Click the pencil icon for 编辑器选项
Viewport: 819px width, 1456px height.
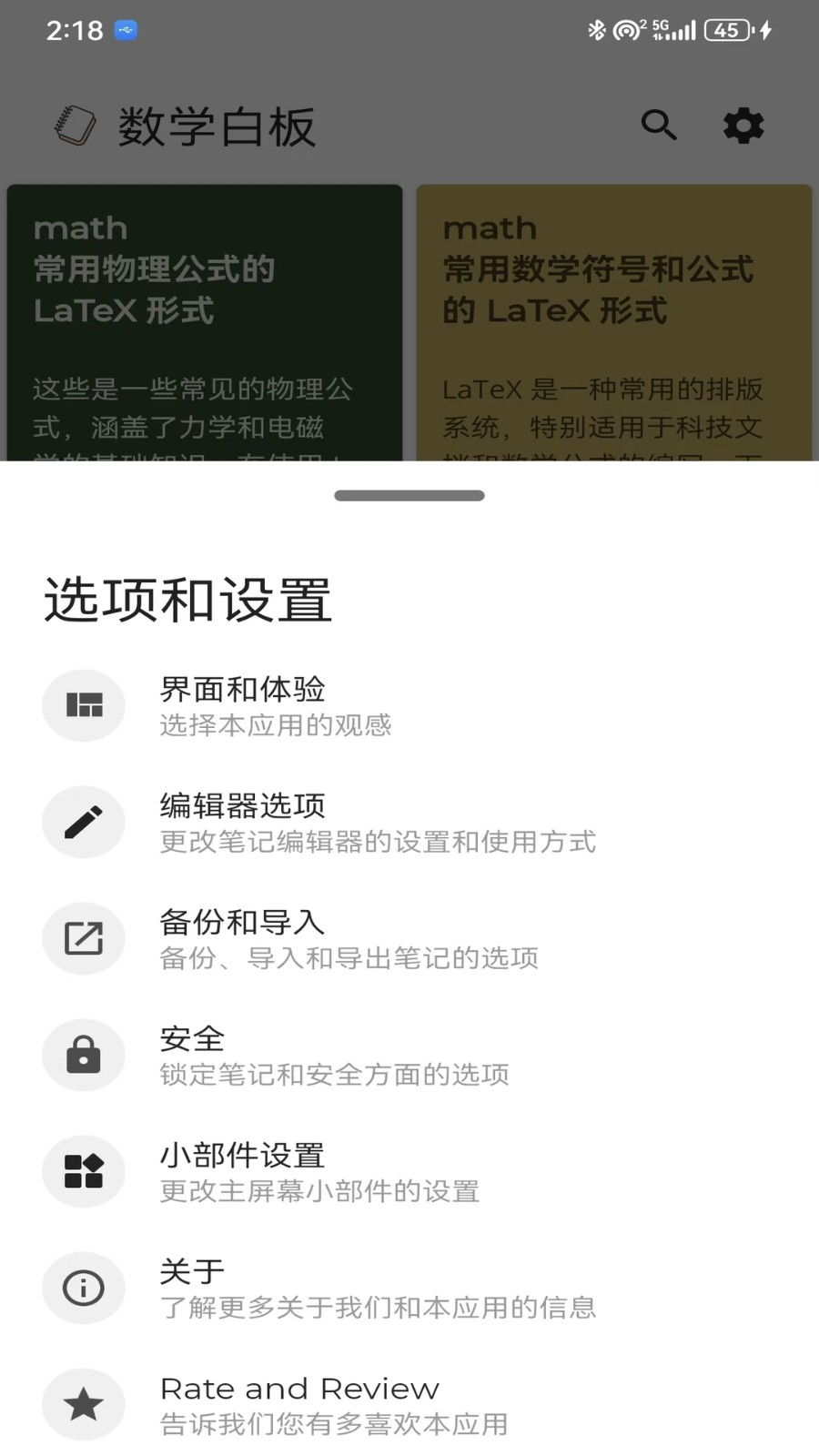coord(84,822)
